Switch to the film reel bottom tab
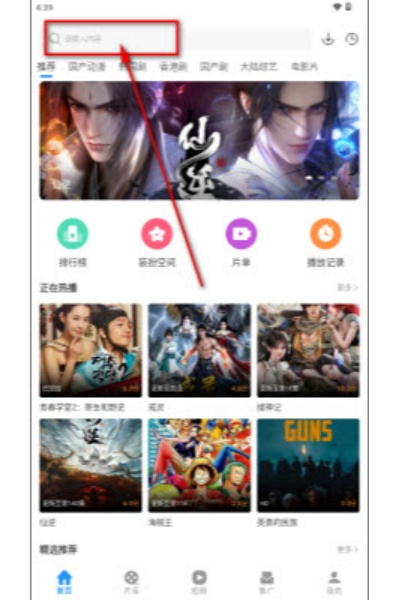 [x=131, y=582]
